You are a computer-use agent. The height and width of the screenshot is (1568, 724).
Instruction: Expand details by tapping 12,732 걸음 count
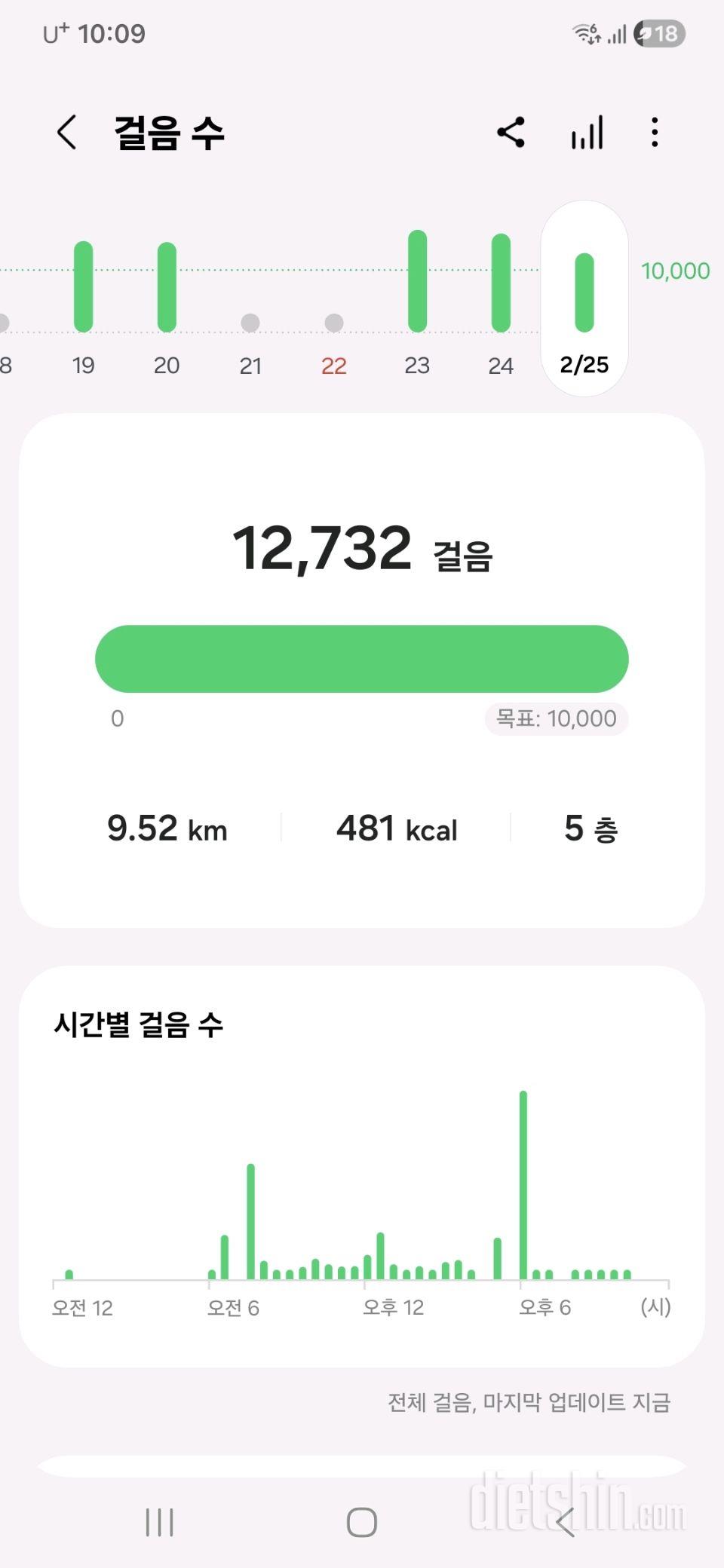coord(361,552)
